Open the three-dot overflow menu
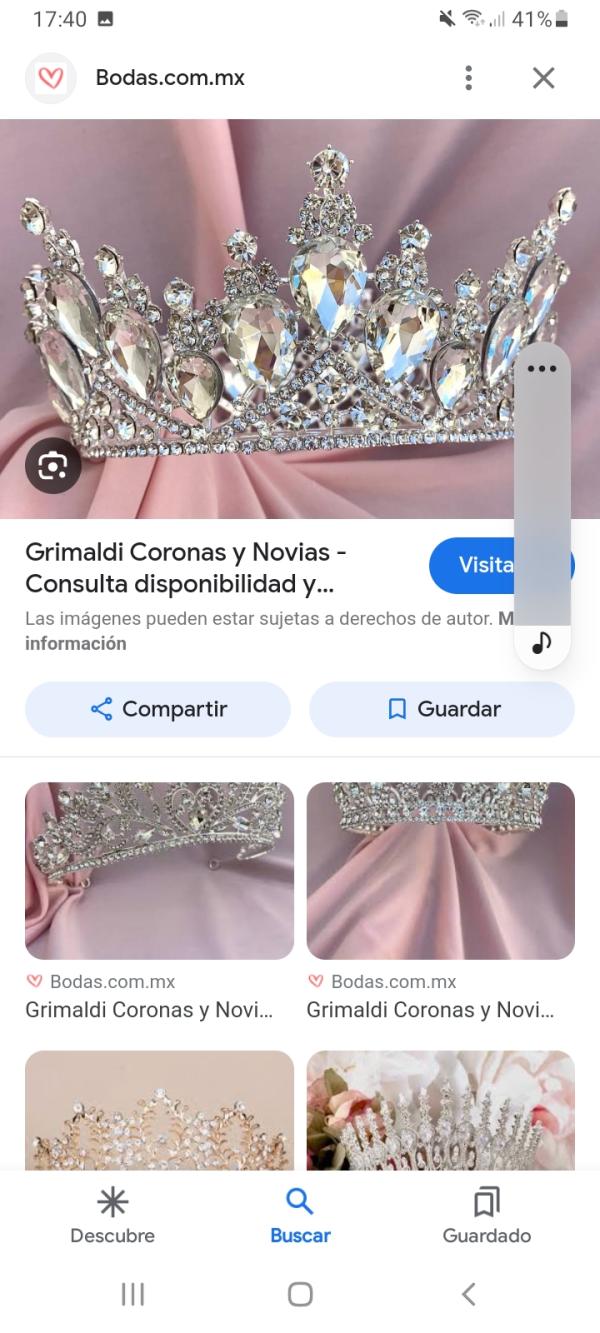The height and width of the screenshot is (1333, 600). pyautogui.click(x=468, y=78)
